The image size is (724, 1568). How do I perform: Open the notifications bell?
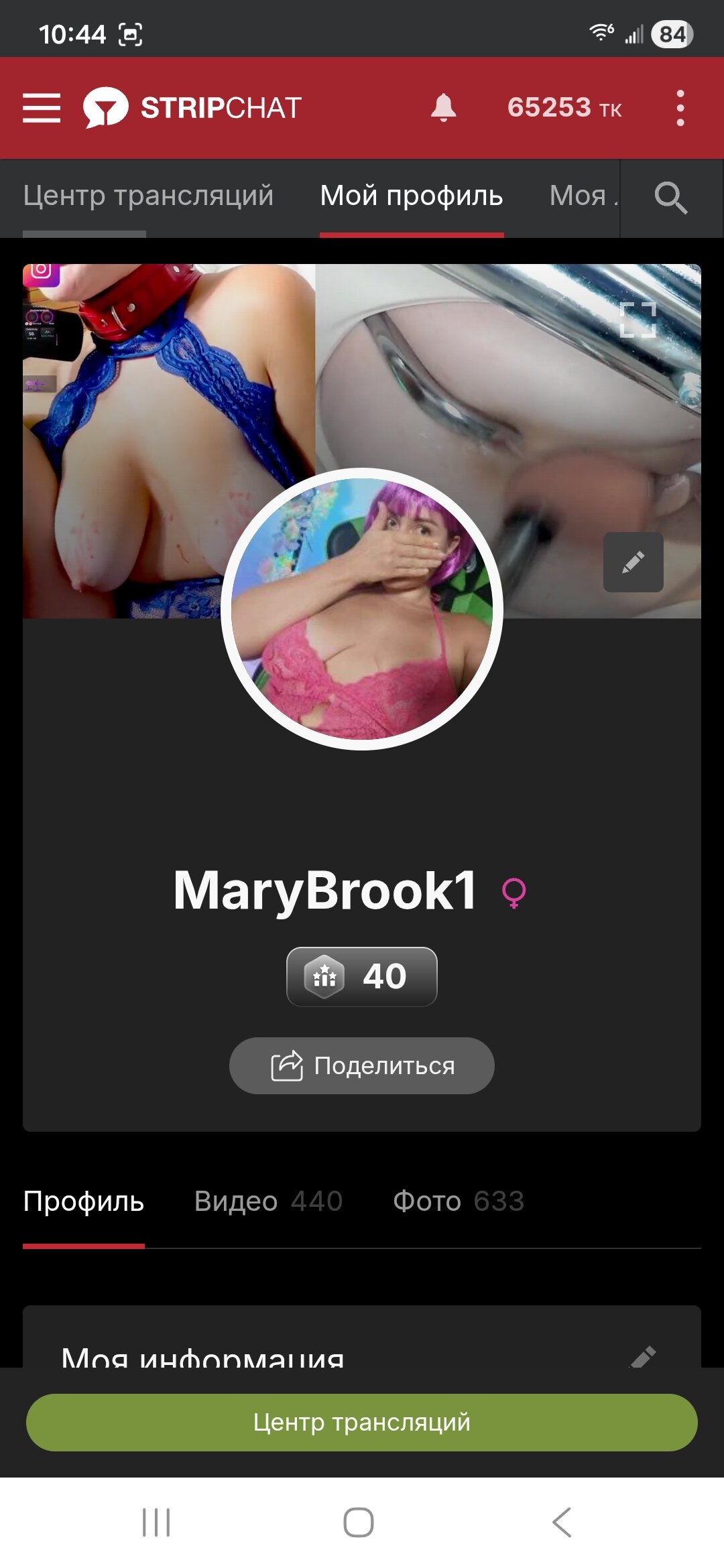pos(443,108)
